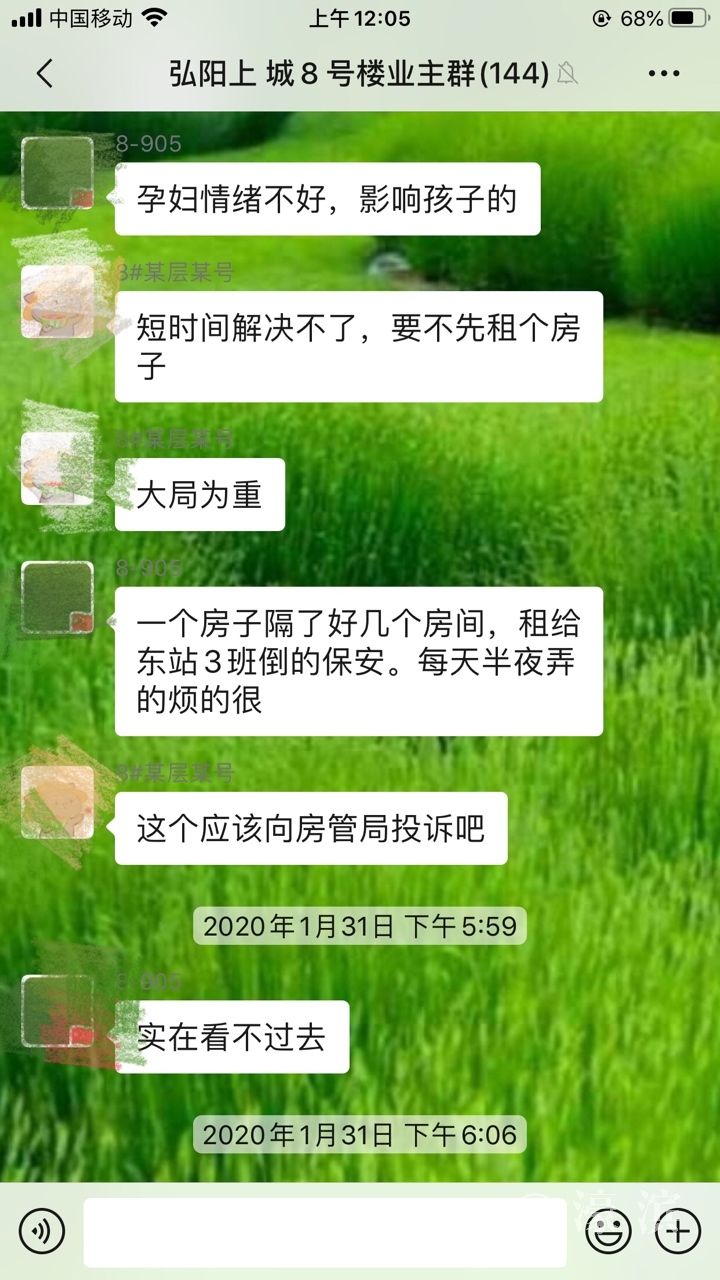
Task: Open the plus attachment menu
Action: coord(677,1231)
